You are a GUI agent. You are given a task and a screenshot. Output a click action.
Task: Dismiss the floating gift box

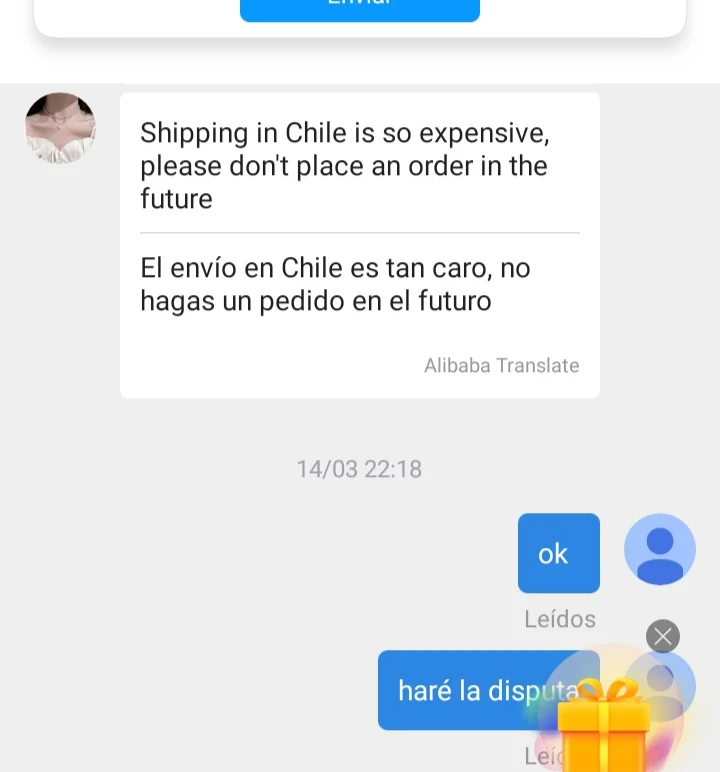point(662,636)
